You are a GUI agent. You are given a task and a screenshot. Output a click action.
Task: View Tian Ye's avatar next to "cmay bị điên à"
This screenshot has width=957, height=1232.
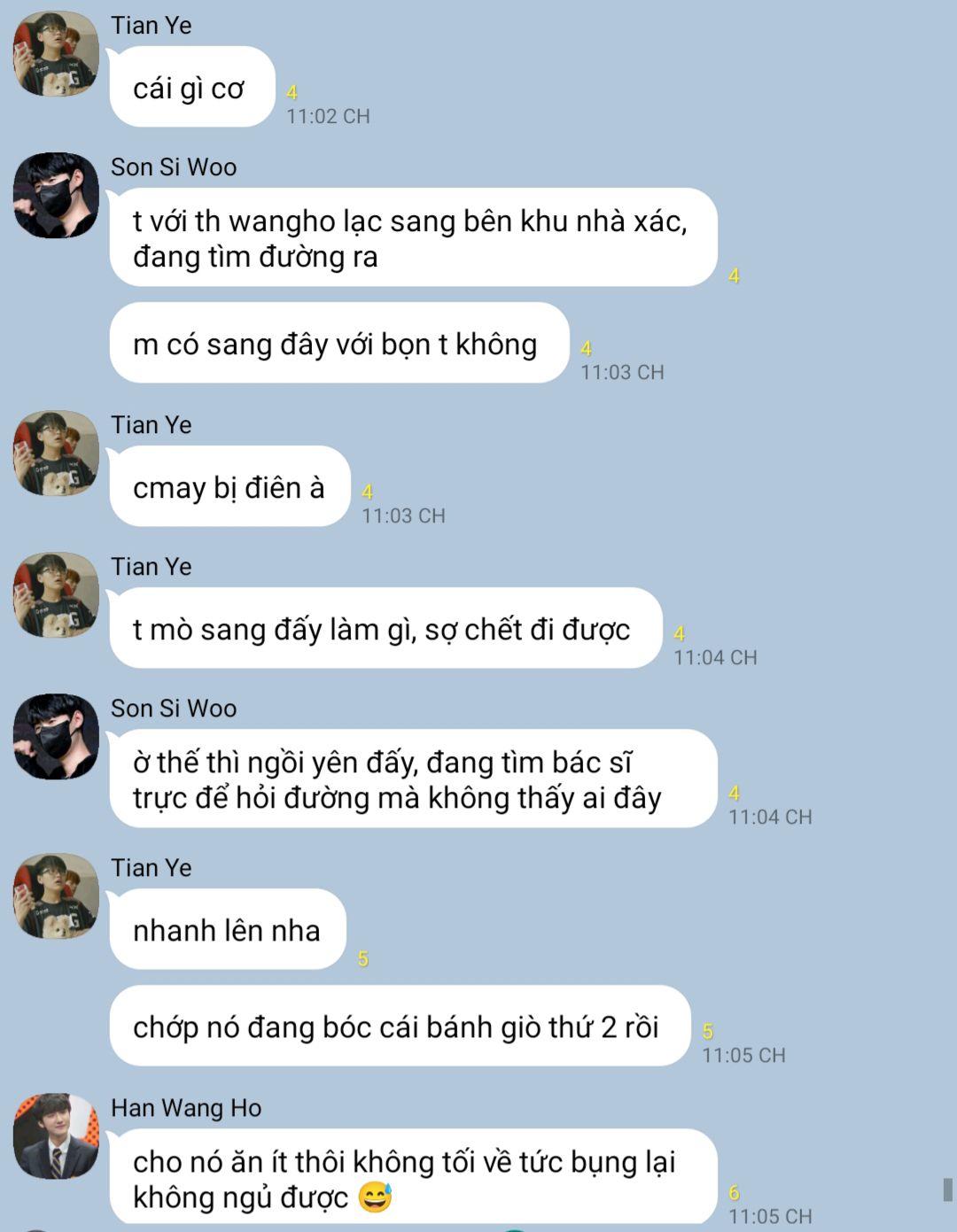click(x=56, y=453)
